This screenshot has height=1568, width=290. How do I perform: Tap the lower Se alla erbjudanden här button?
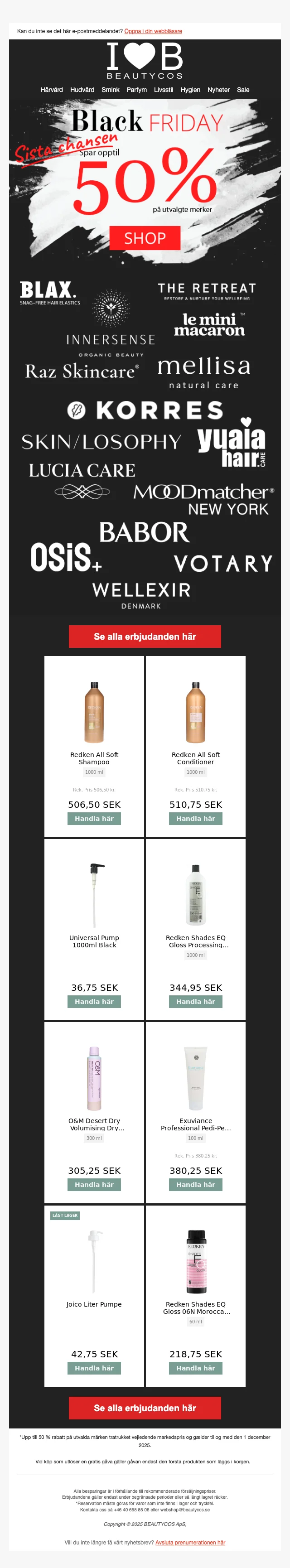(x=145, y=1408)
